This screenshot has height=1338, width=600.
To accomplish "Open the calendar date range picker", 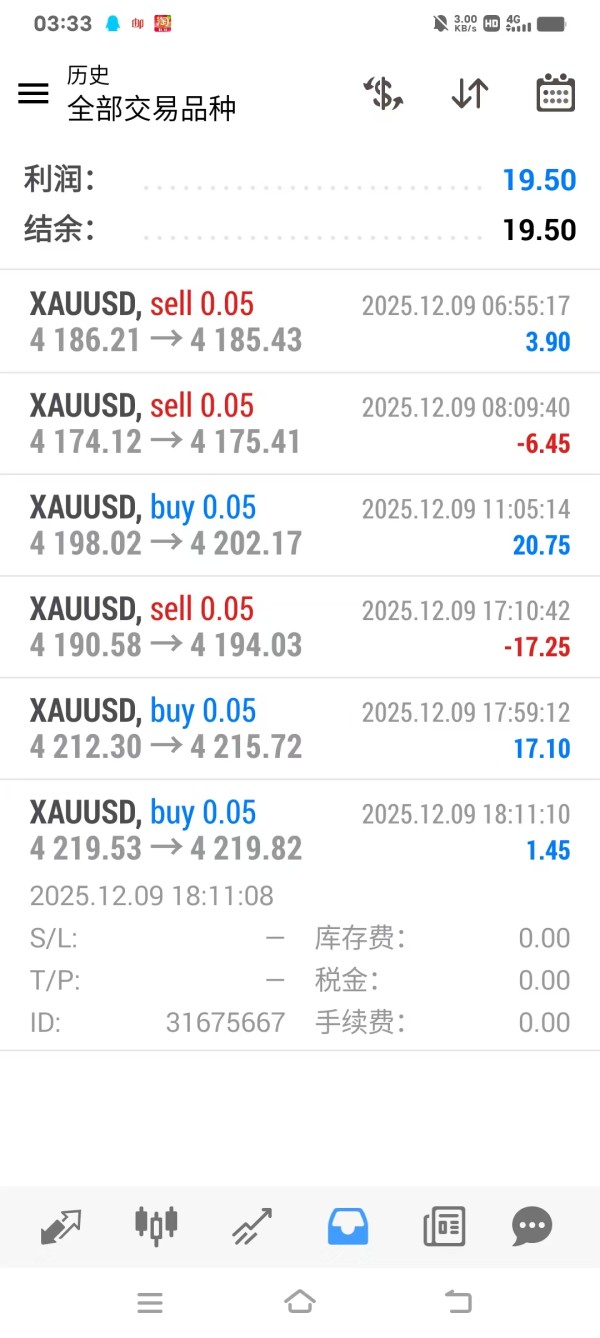I will [555, 93].
